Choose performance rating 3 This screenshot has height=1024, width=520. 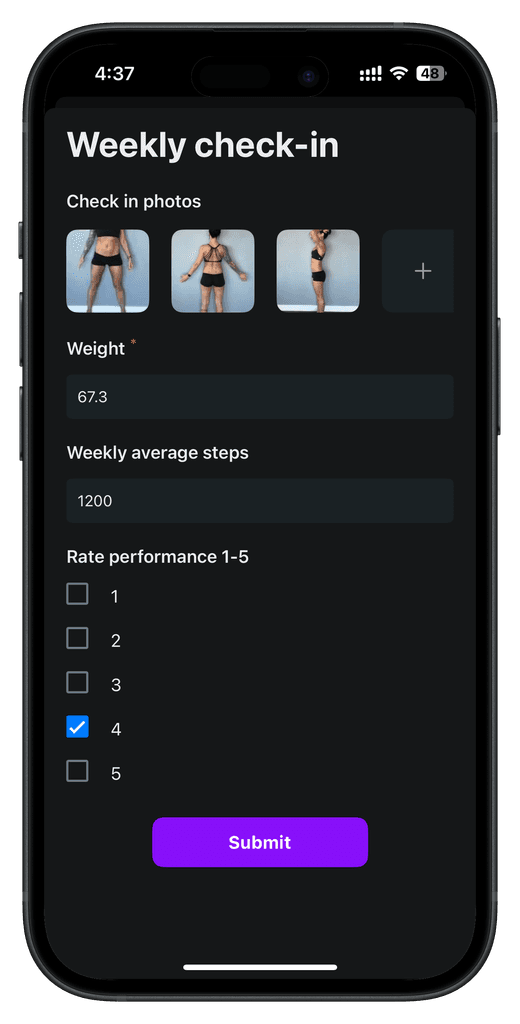click(78, 683)
